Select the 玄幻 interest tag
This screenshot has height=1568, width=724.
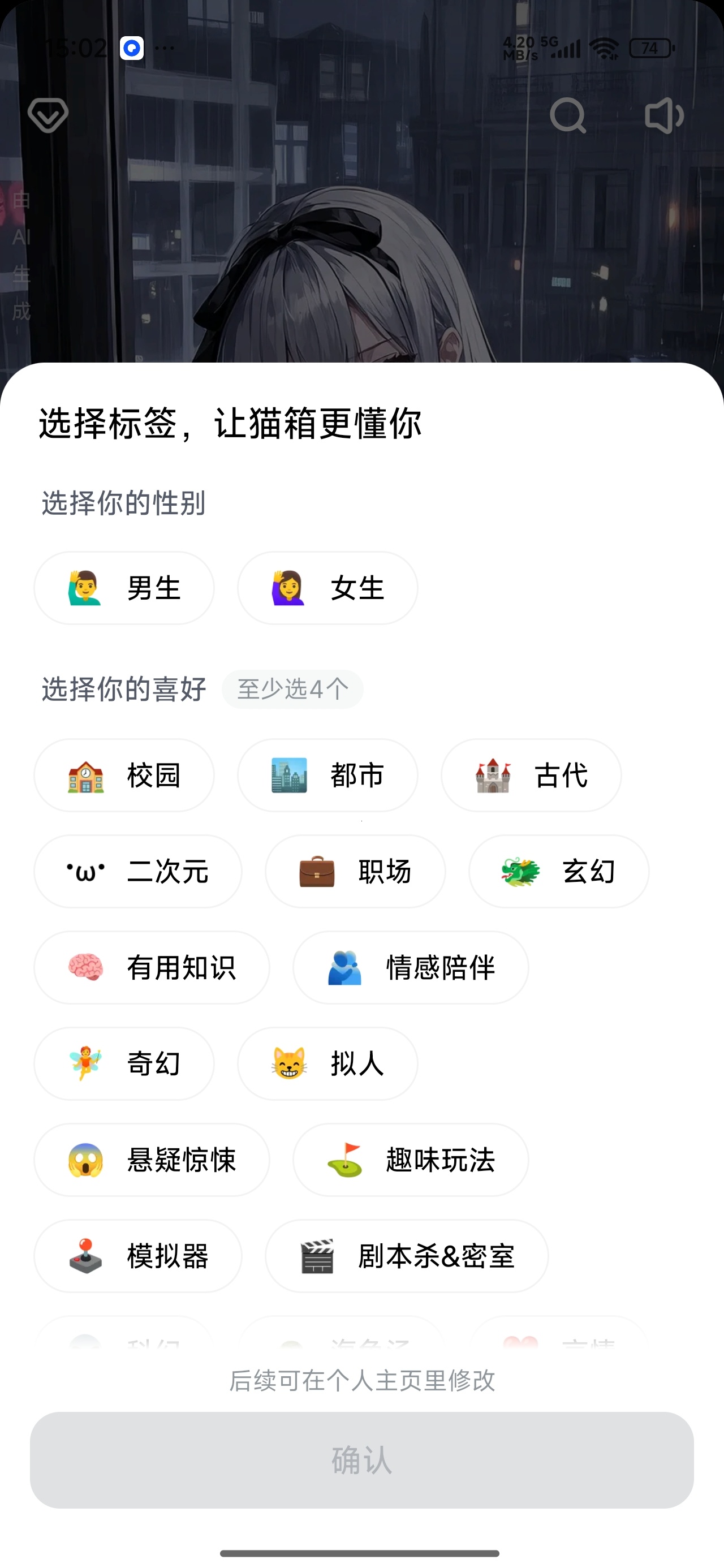[559, 872]
